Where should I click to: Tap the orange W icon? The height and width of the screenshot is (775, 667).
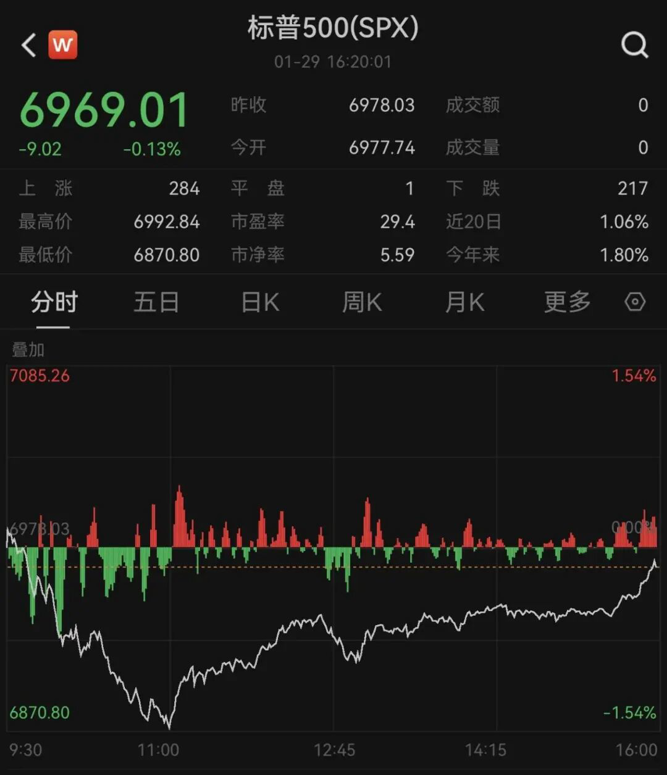(62, 45)
